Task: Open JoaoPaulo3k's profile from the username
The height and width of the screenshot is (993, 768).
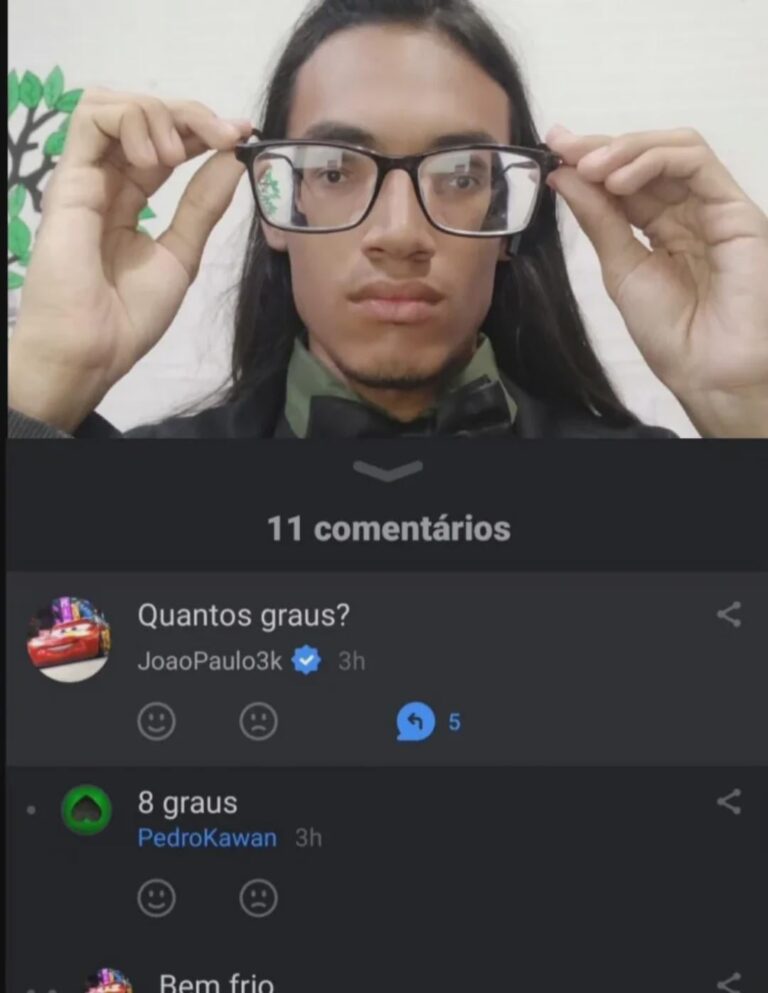Action: click(x=210, y=661)
